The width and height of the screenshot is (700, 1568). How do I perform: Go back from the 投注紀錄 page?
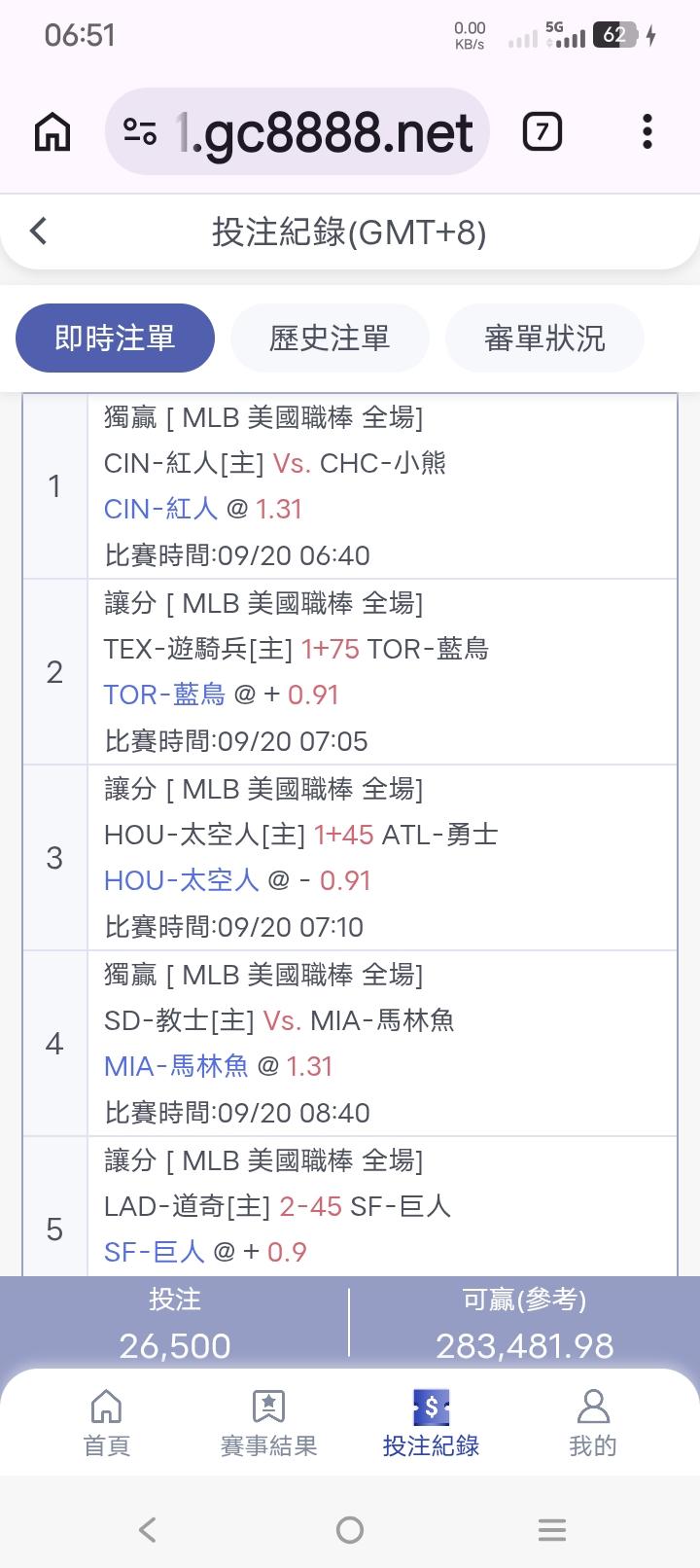38,232
